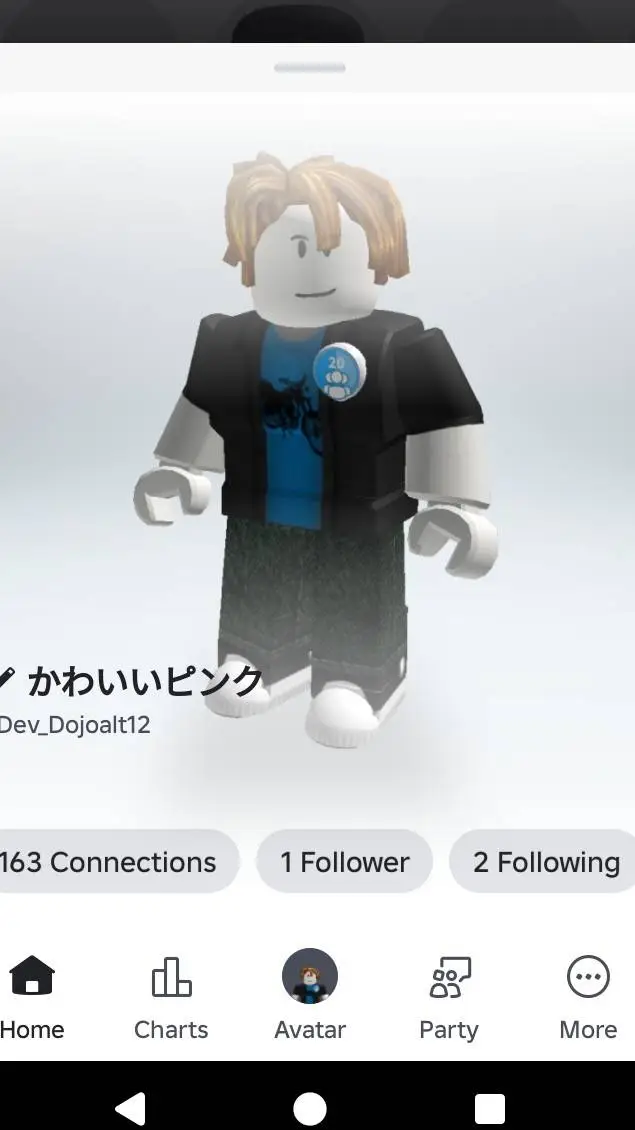
Task: View the 1 Follower list
Action: pyautogui.click(x=344, y=862)
